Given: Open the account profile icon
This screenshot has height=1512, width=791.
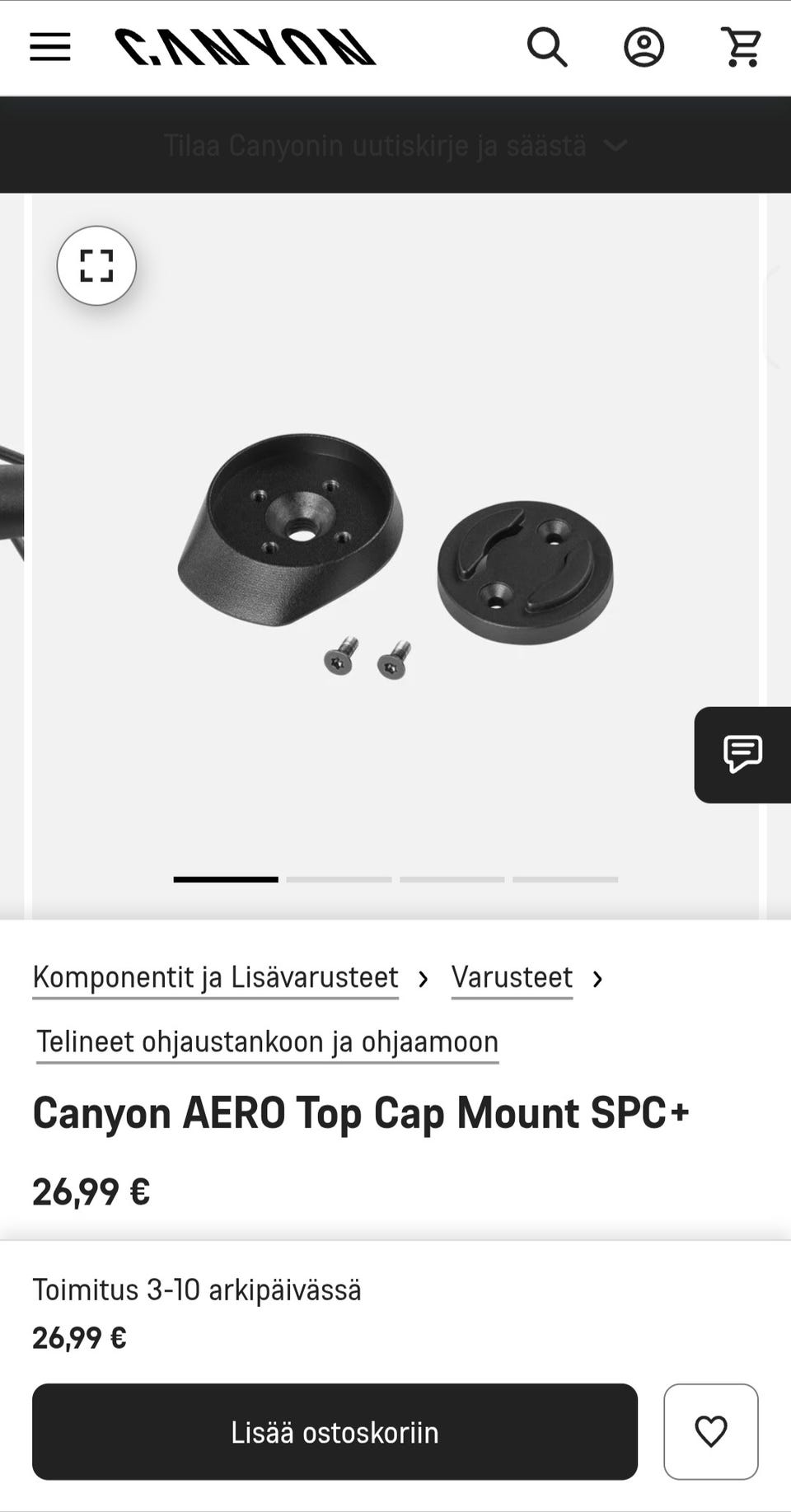Looking at the screenshot, I should [644, 47].
